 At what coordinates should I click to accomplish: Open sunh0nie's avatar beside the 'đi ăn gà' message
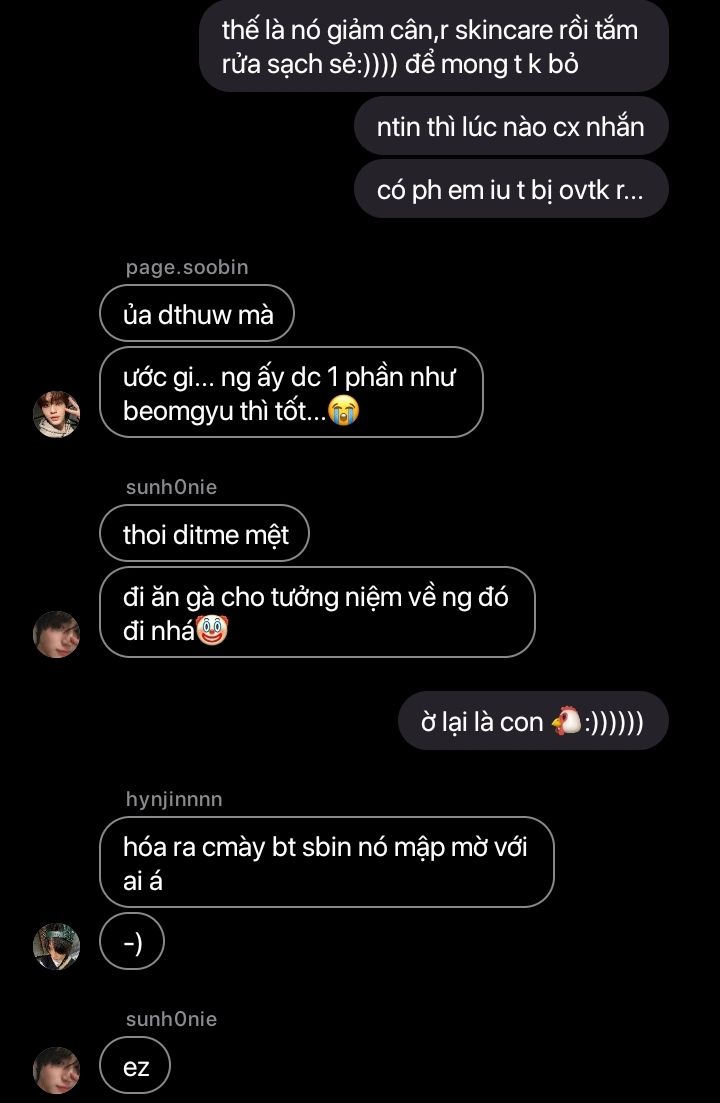(56, 634)
